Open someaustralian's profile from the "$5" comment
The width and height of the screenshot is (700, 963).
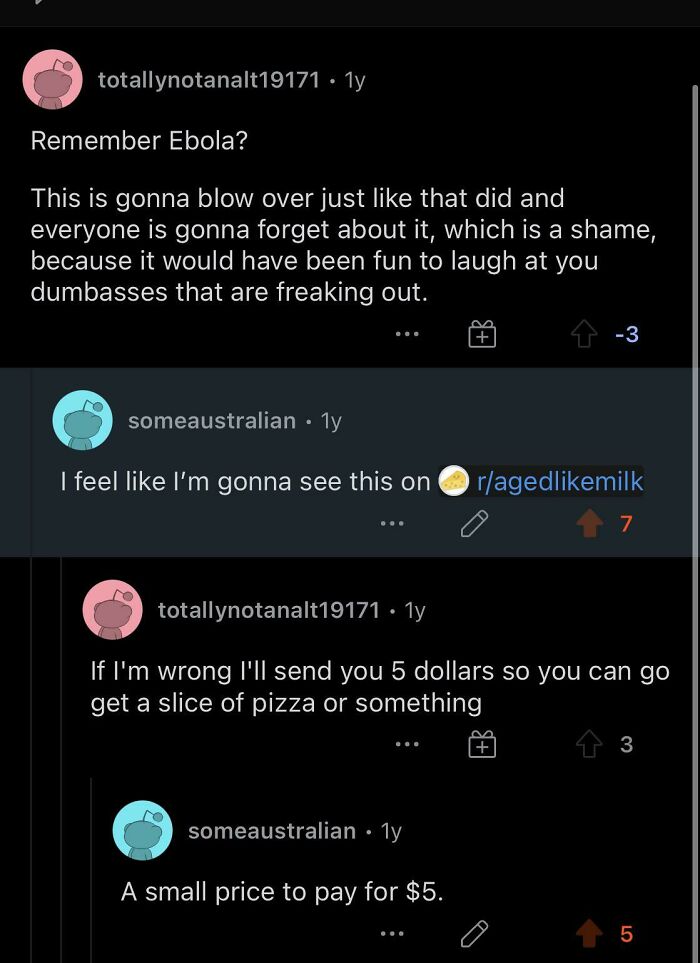pos(271,831)
